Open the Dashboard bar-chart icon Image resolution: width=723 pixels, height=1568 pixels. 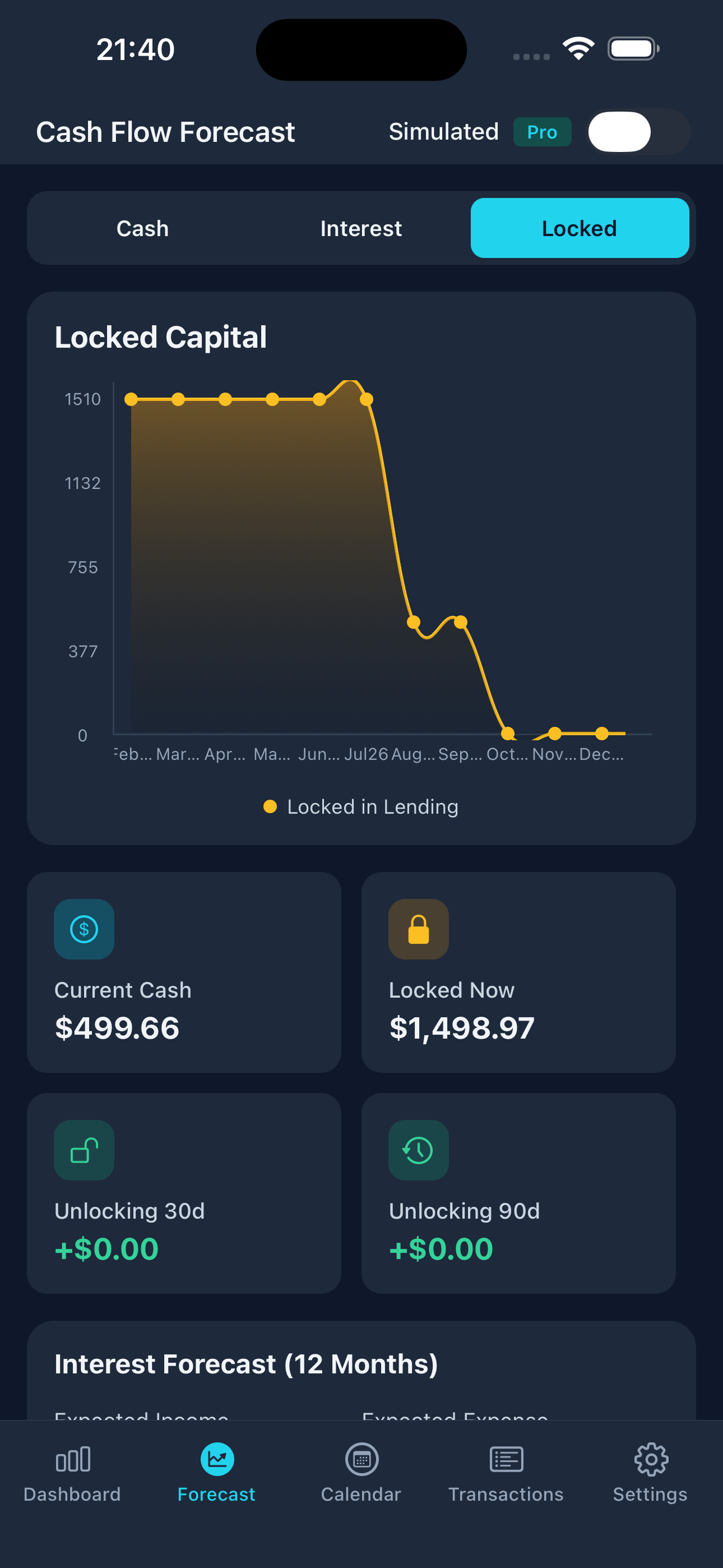[72, 1459]
